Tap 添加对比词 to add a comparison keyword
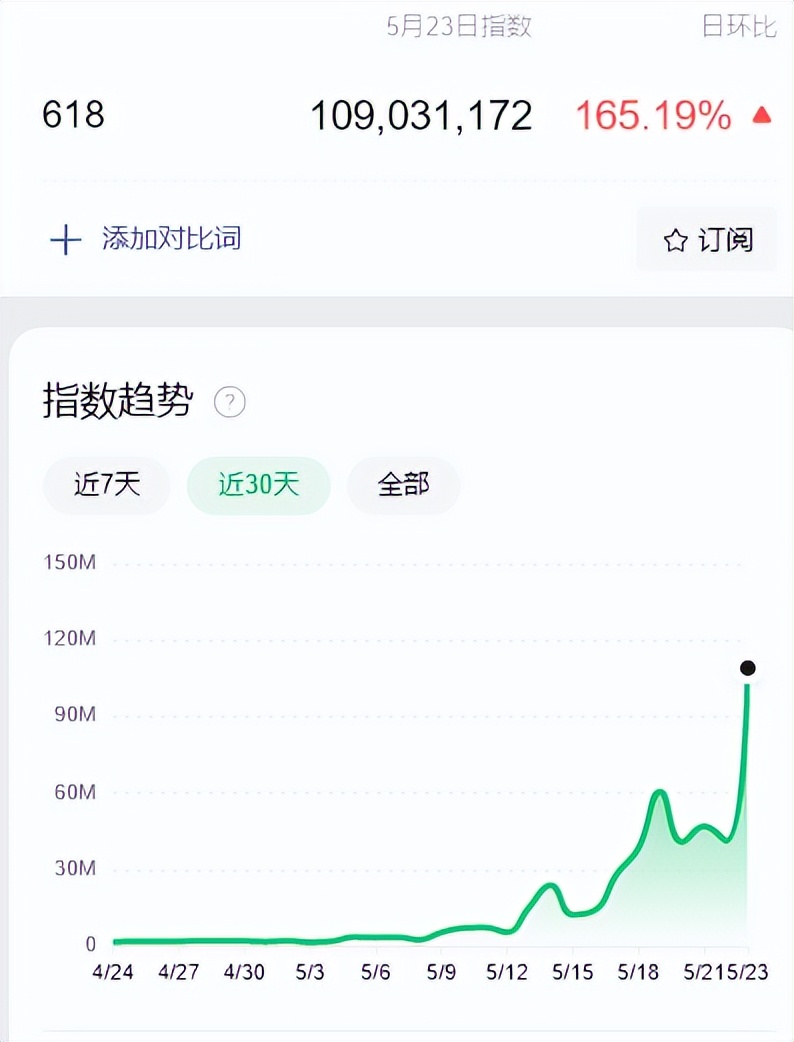The height and width of the screenshot is (1042, 794). pyautogui.click(x=146, y=239)
